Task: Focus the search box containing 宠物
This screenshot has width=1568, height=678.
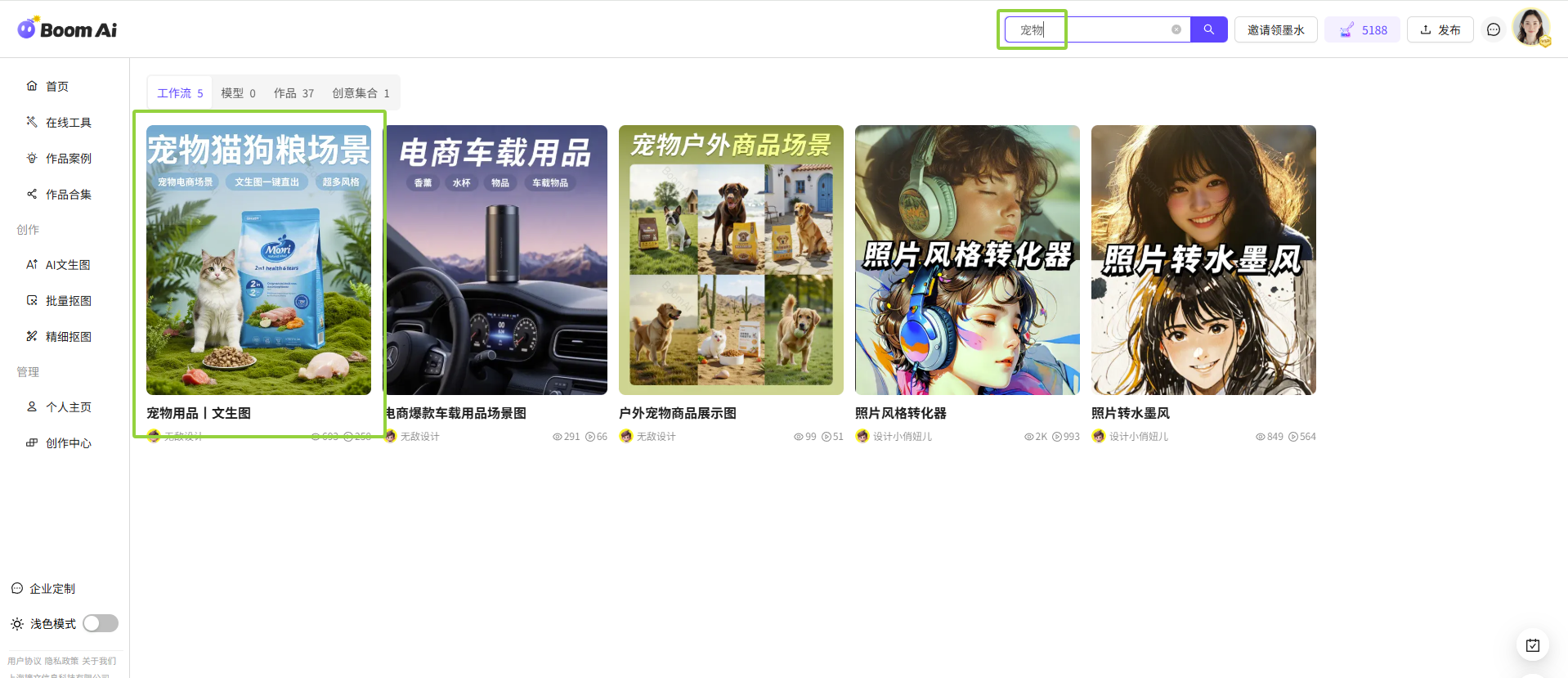Action: (x=1095, y=29)
